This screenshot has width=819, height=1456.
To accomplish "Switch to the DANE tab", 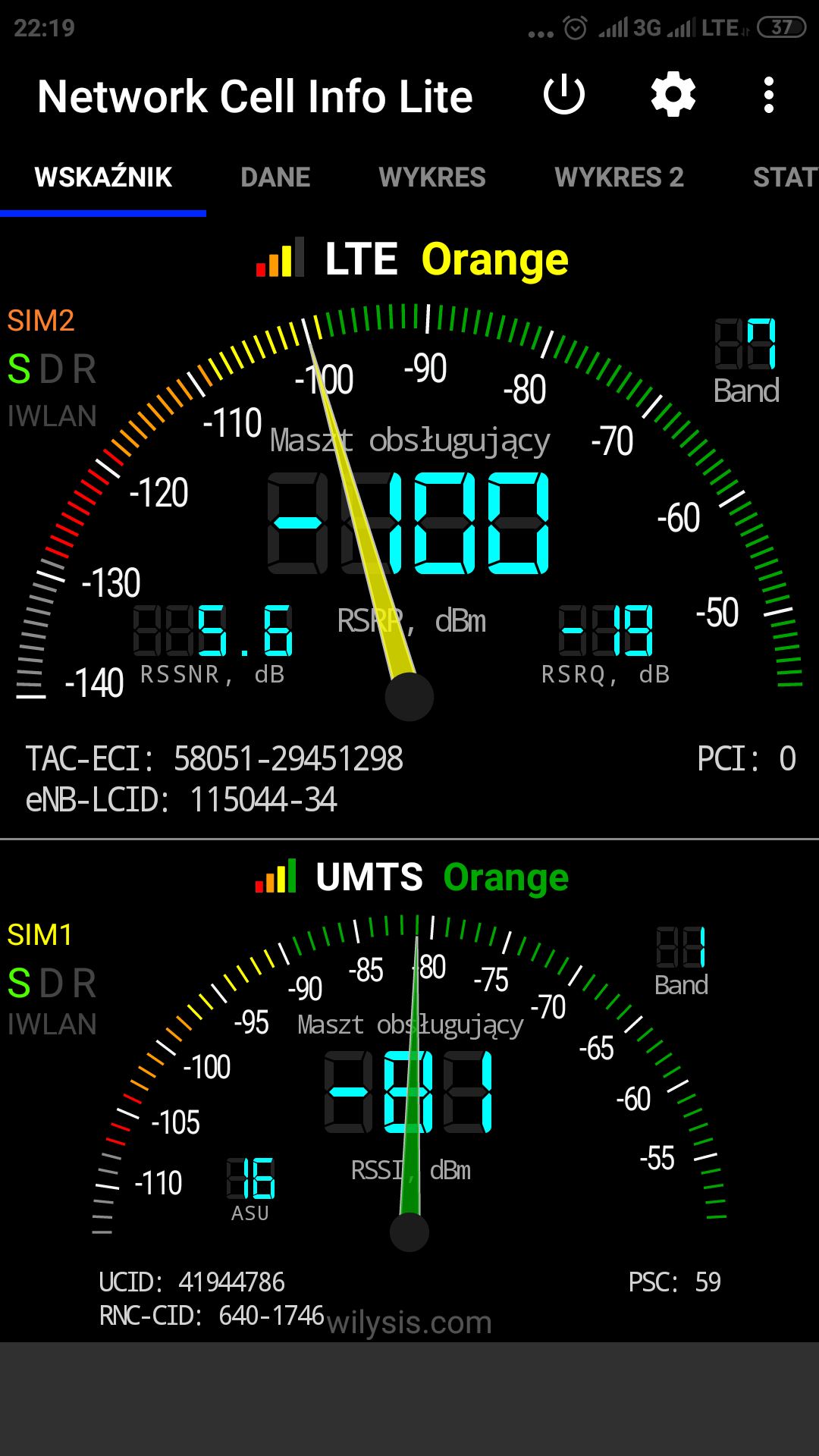I will coord(275,177).
